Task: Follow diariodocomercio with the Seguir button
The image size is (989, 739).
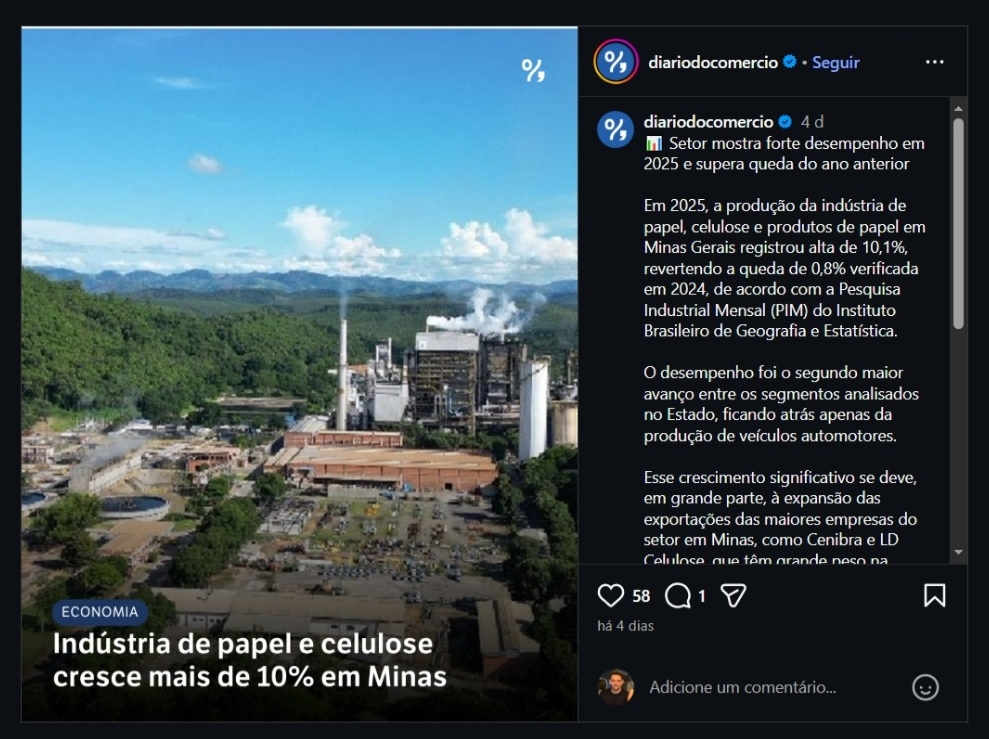Action: [x=835, y=62]
